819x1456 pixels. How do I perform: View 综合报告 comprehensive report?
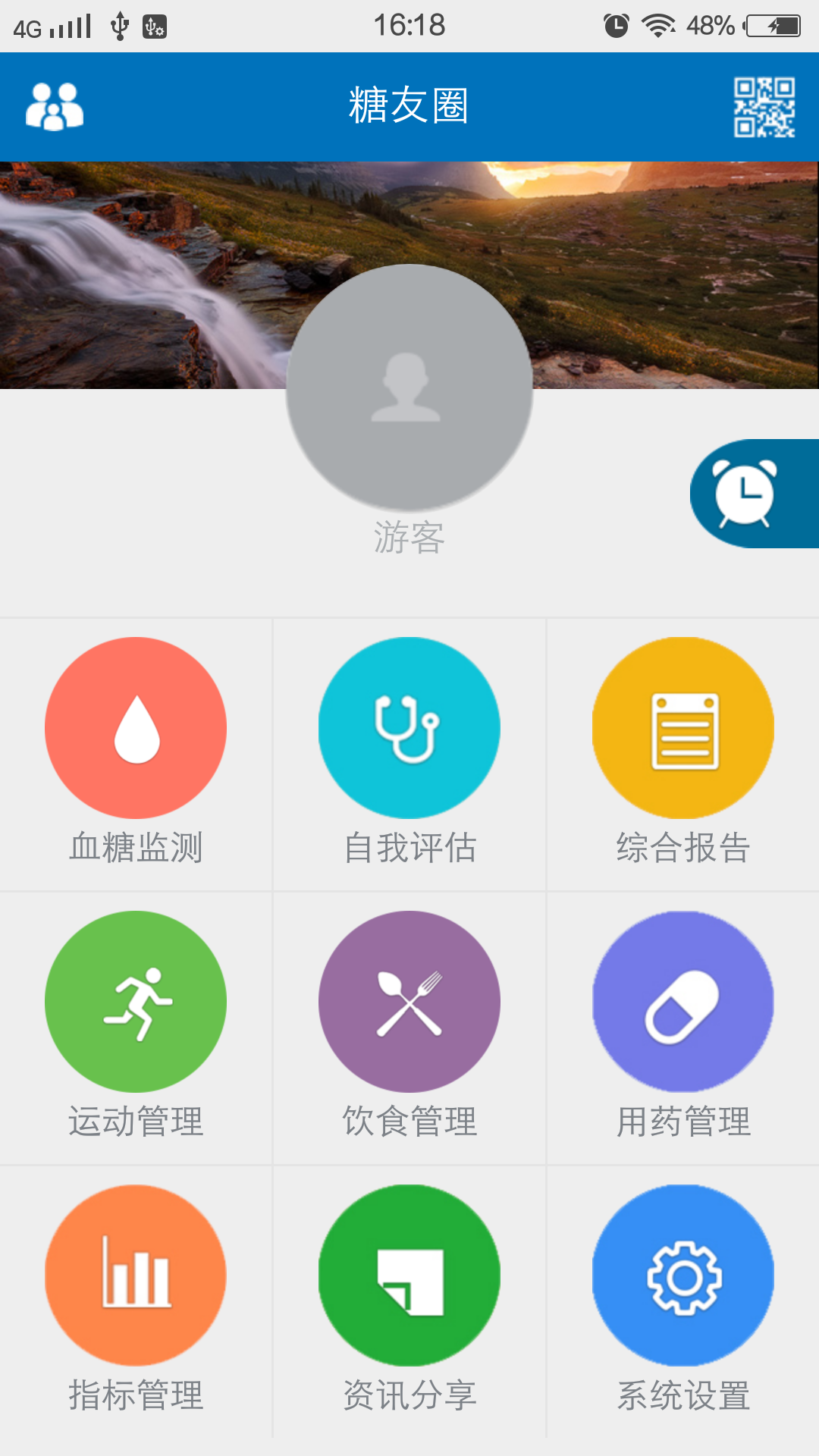(683, 728)
